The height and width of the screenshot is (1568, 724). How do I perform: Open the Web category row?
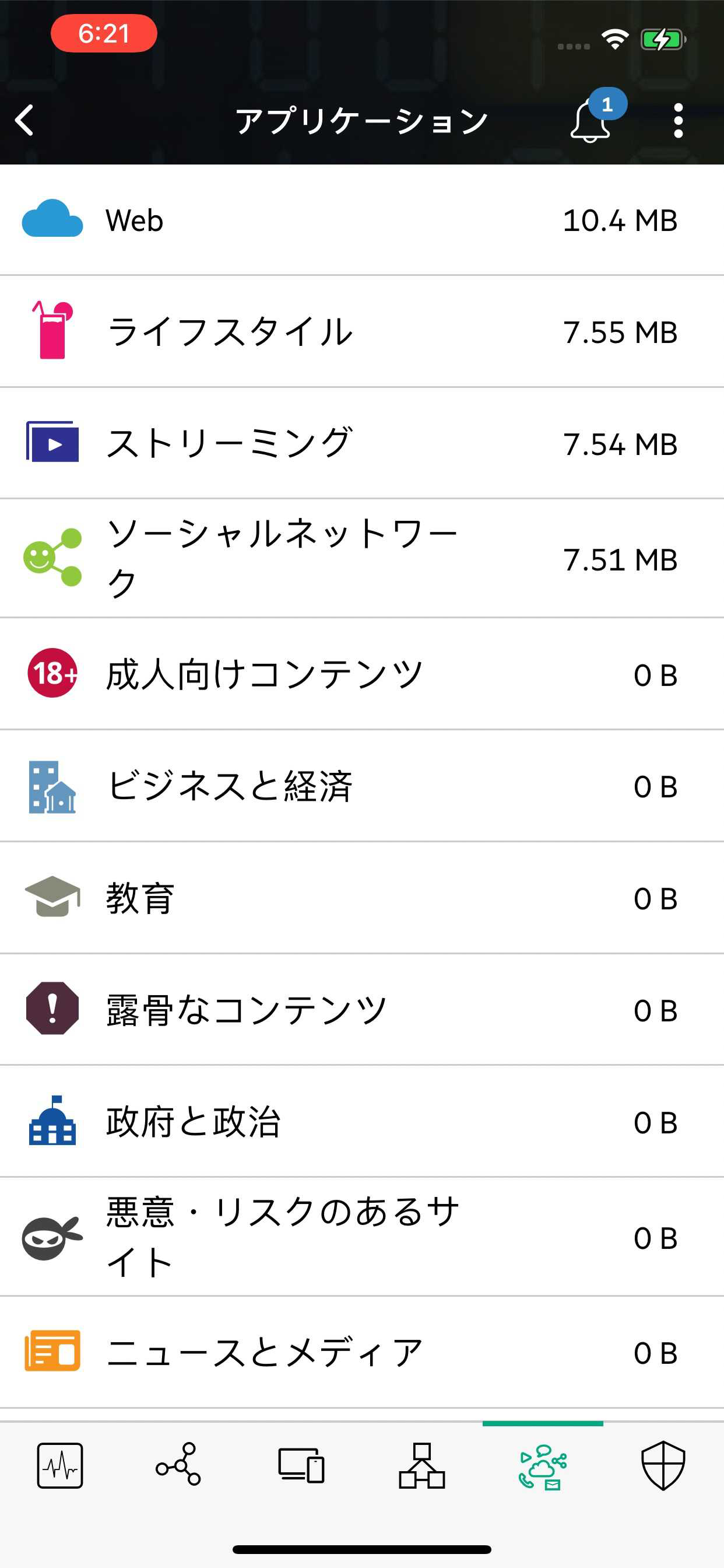tap(362, 220)
